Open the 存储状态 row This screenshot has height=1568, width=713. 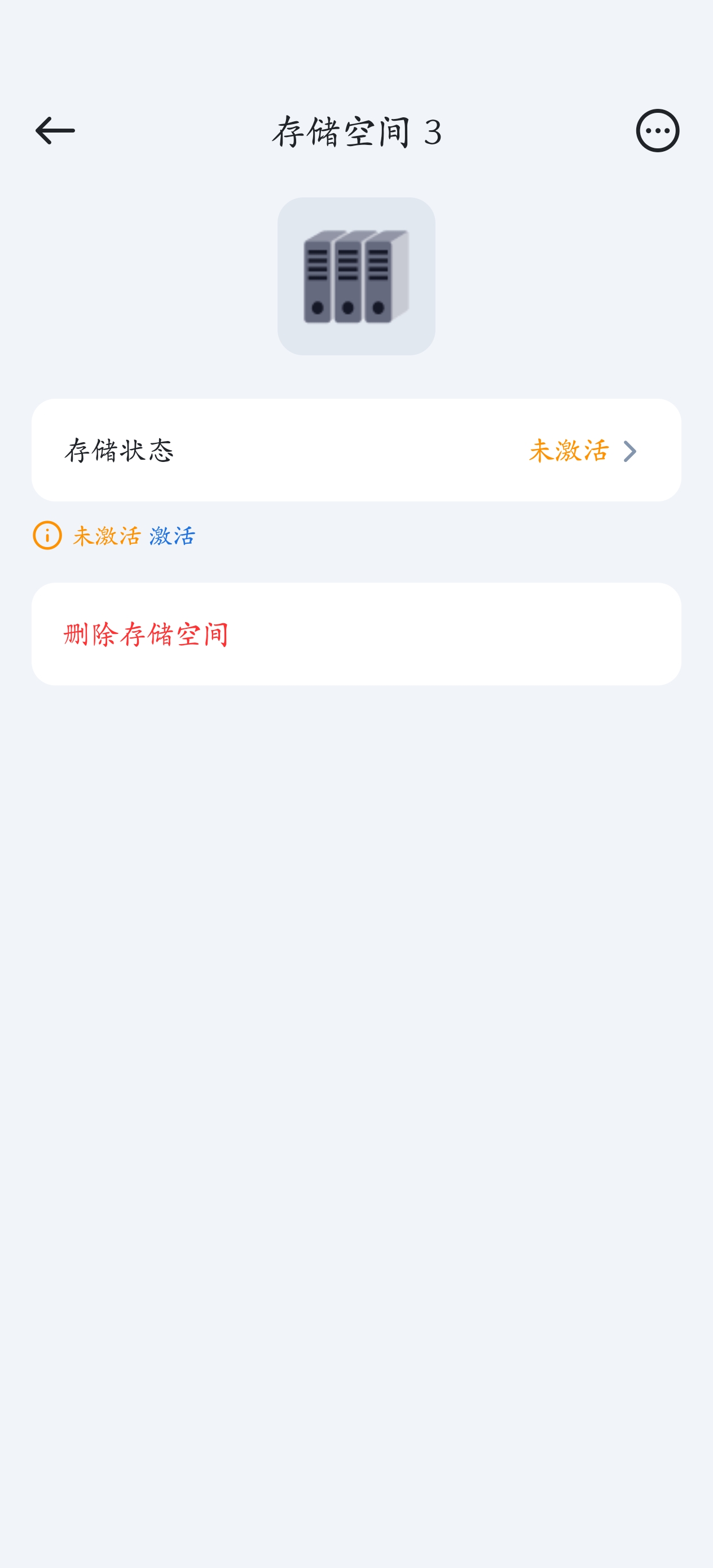(356, 451)
